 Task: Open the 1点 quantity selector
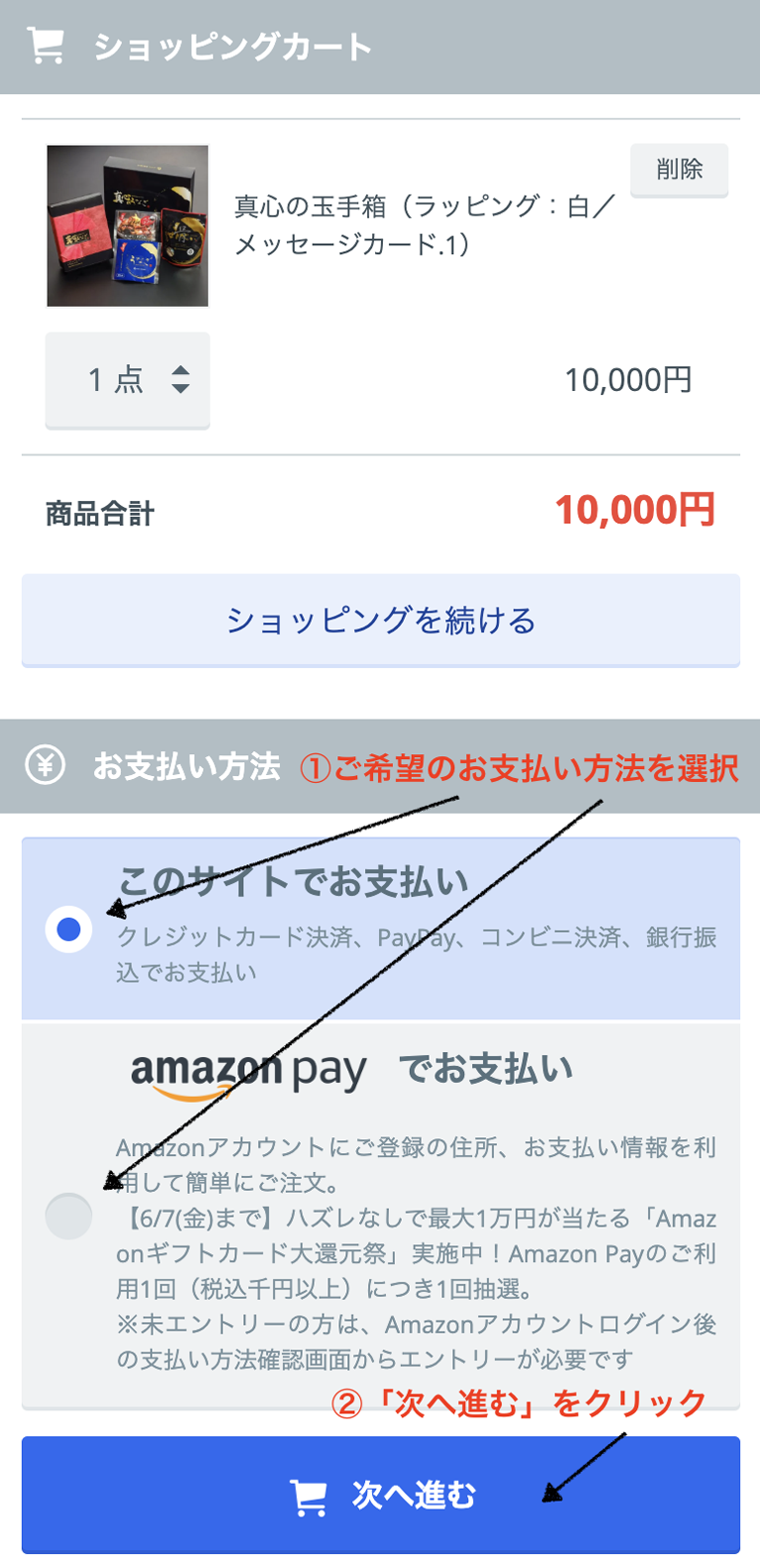(x=128, y=380)
